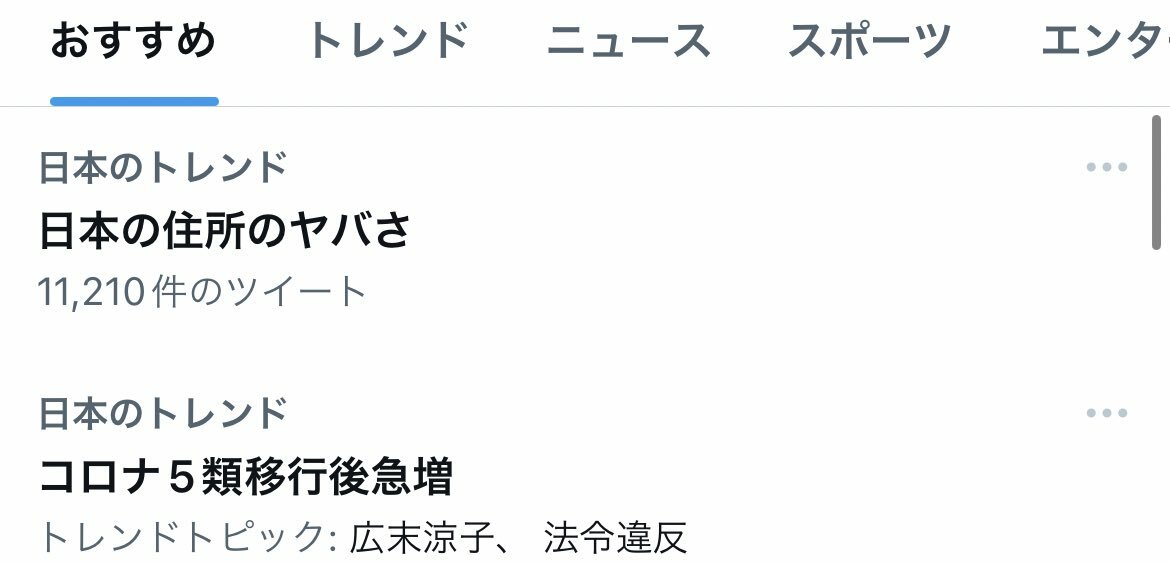This screenshot has height=562, width=1170.
Task: Open more options for 日本の住所のヤバさ
Action: click(x=1106, y=167)
